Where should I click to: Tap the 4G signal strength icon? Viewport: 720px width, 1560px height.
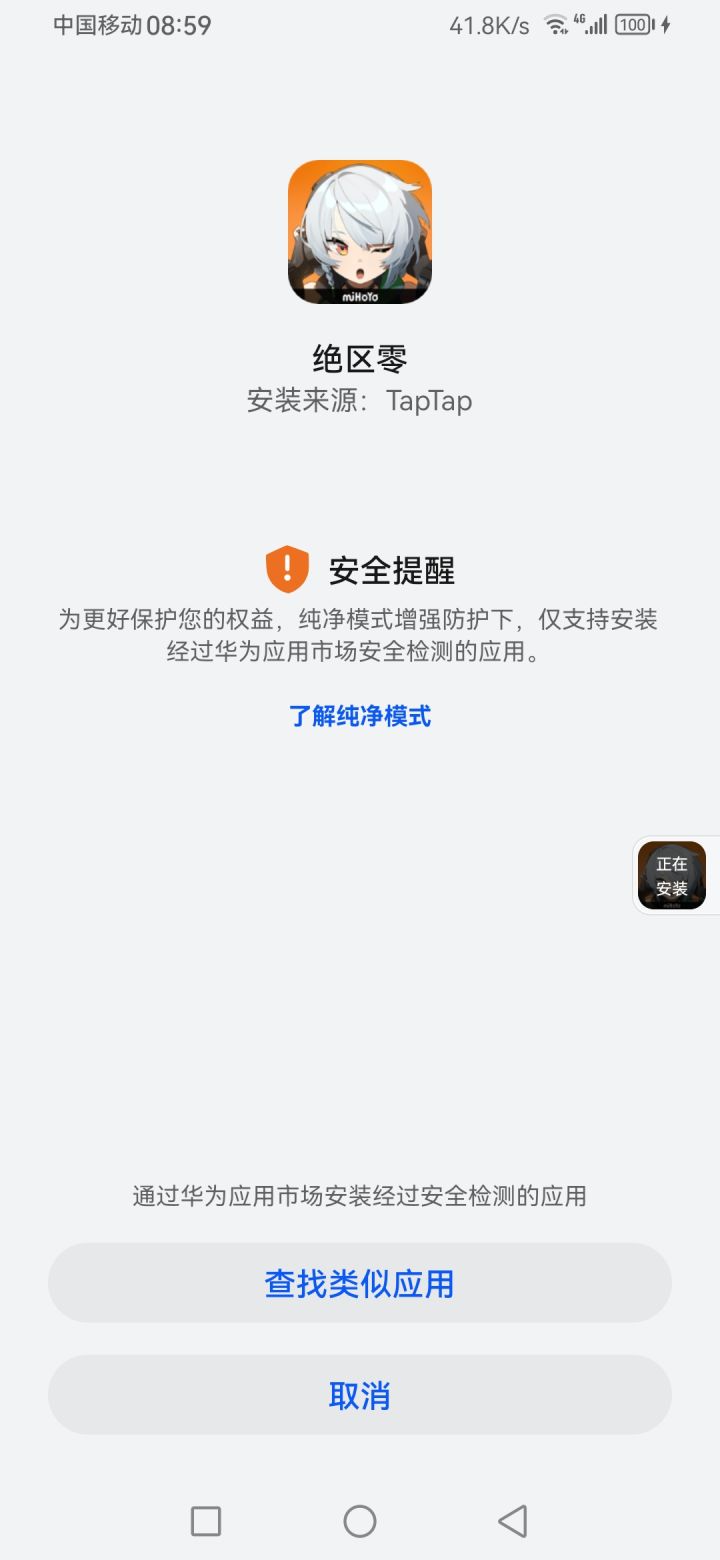tap(594, 24)
